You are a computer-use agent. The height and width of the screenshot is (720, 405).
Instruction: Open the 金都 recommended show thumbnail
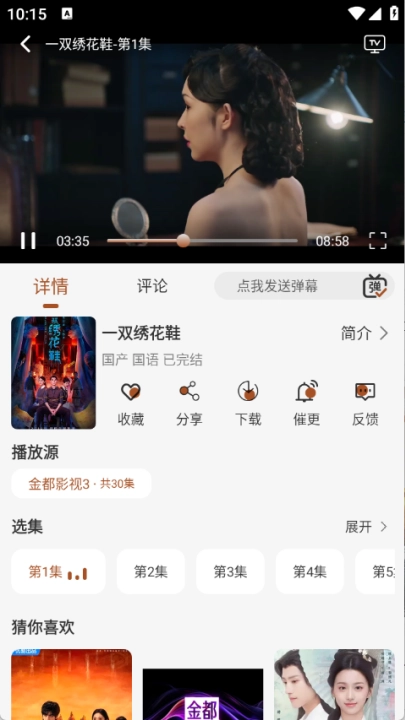(203, 694)
